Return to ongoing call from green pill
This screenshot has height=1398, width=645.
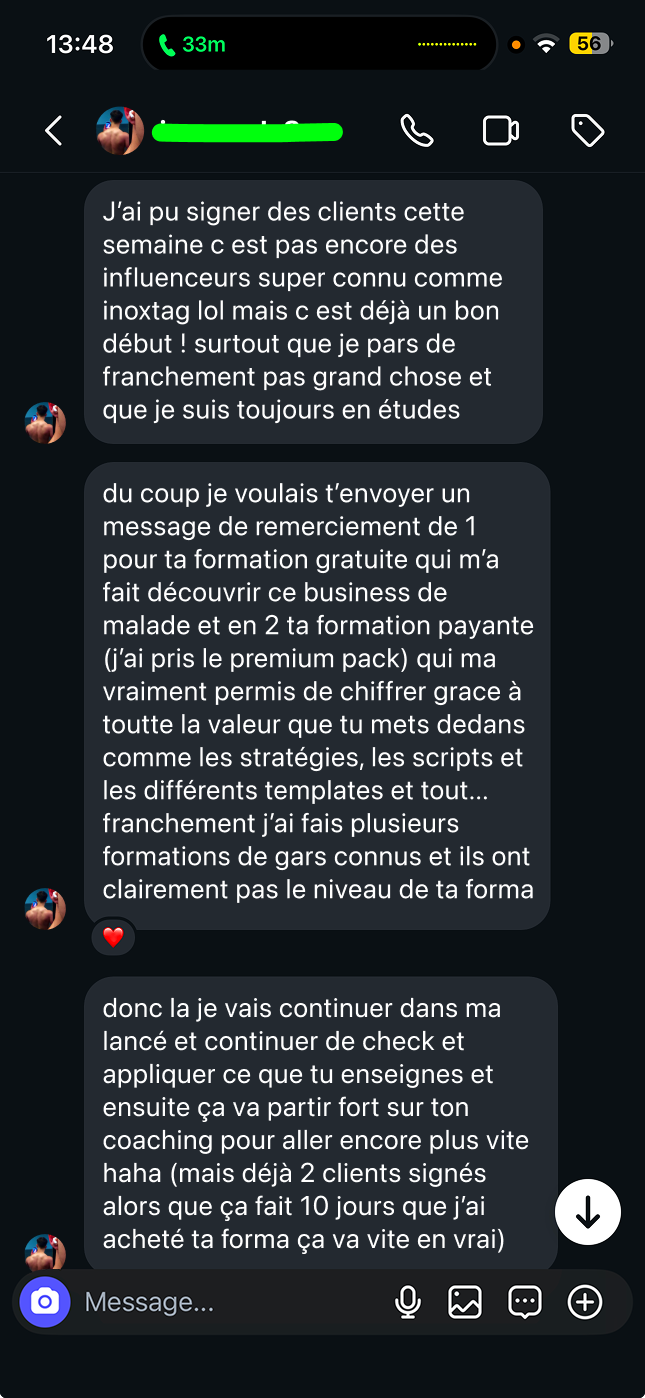[192, 44]
